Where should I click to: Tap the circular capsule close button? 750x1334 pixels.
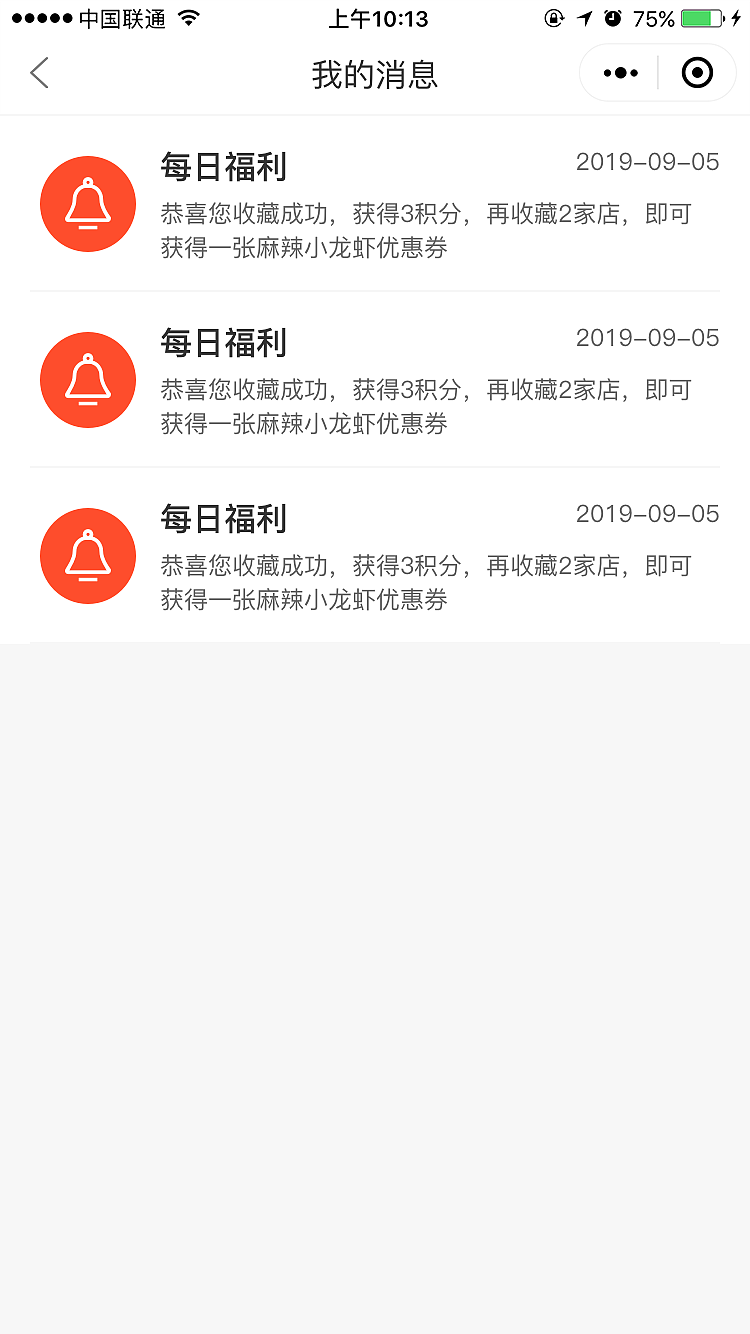point(697,72)
